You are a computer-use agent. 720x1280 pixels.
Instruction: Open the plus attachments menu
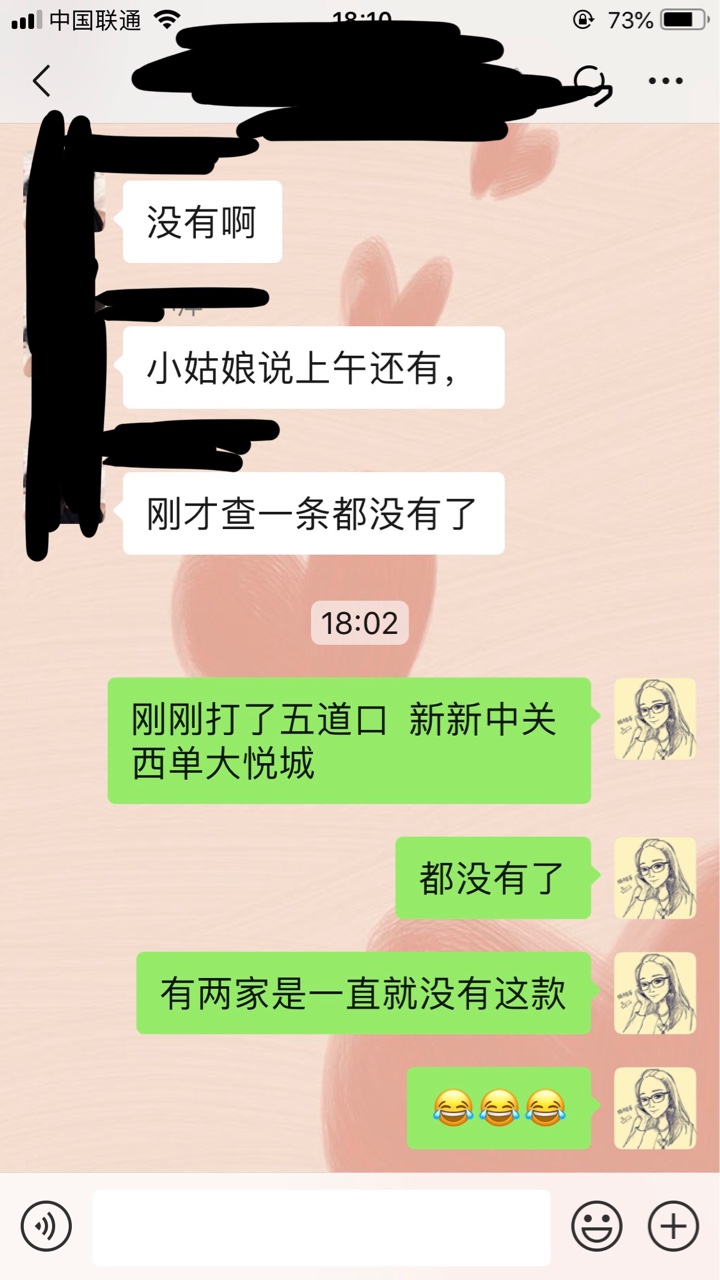point(674,1225)
